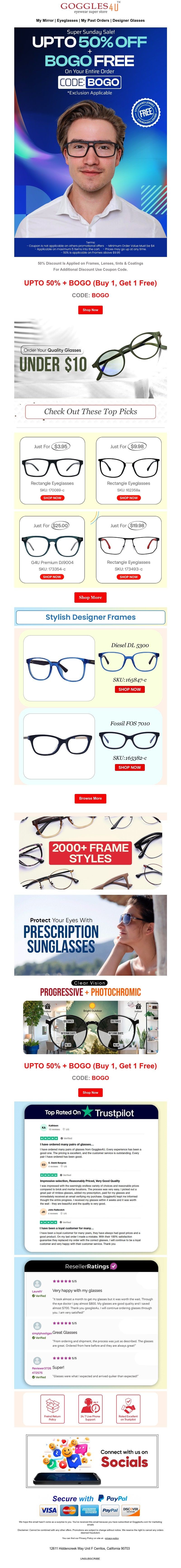This screenshot has height=1568, width=181.
Task: Shop now the Fossil FOS 7010 frame
Action: pos(129,767)
